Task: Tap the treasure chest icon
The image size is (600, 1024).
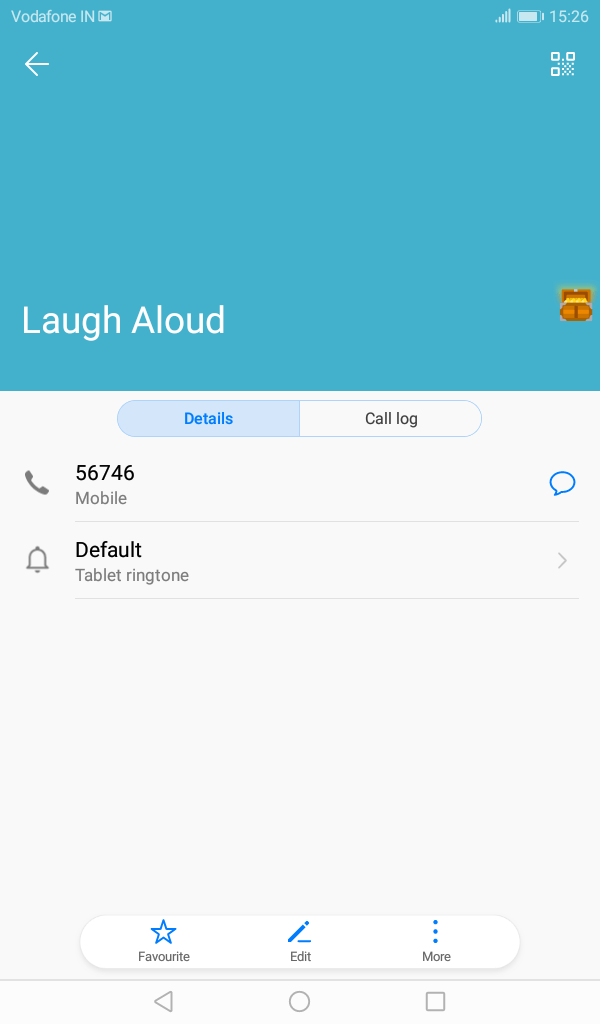Action: [575, 305]
